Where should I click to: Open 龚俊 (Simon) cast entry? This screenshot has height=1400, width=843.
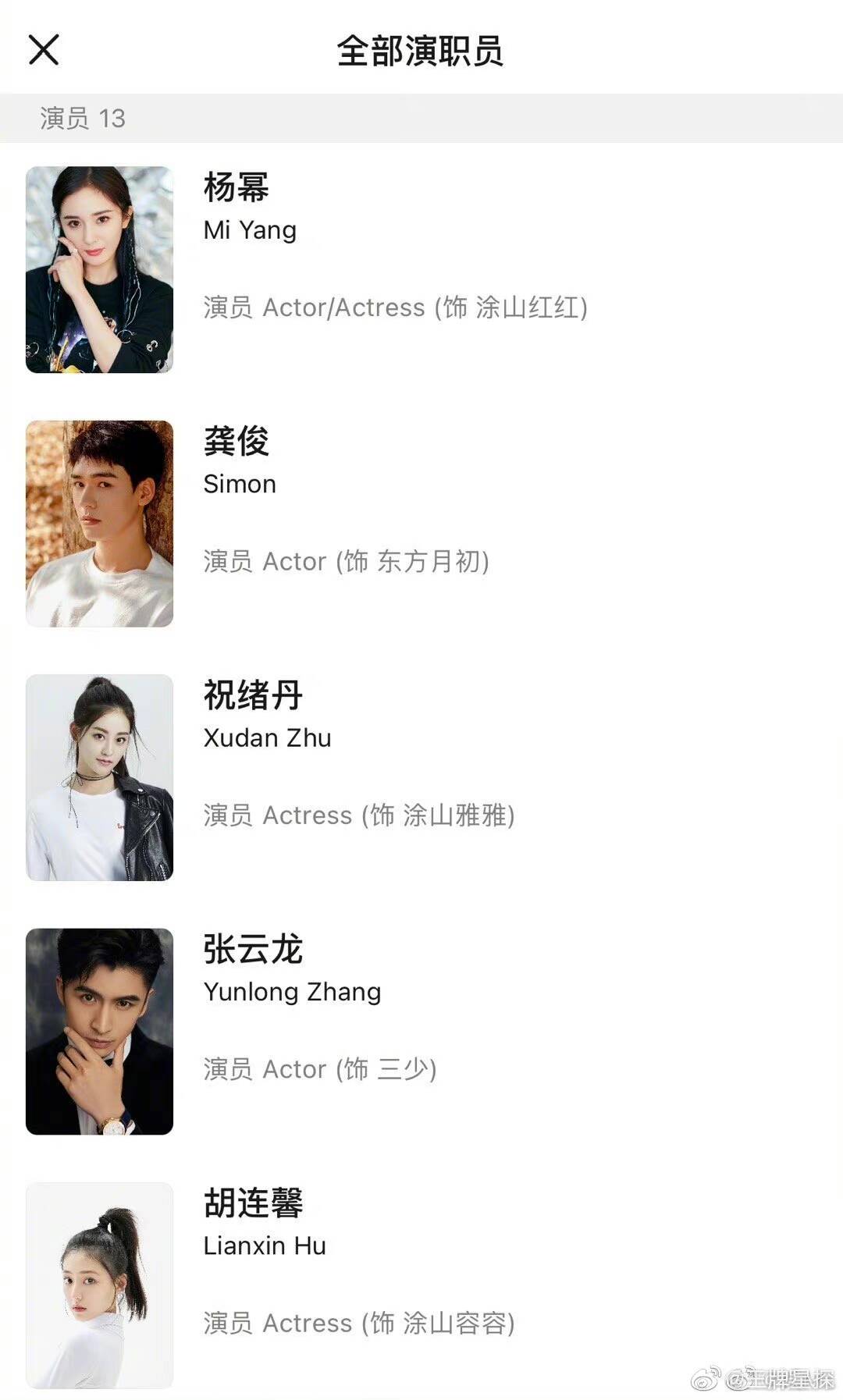[x=237, y=442]
